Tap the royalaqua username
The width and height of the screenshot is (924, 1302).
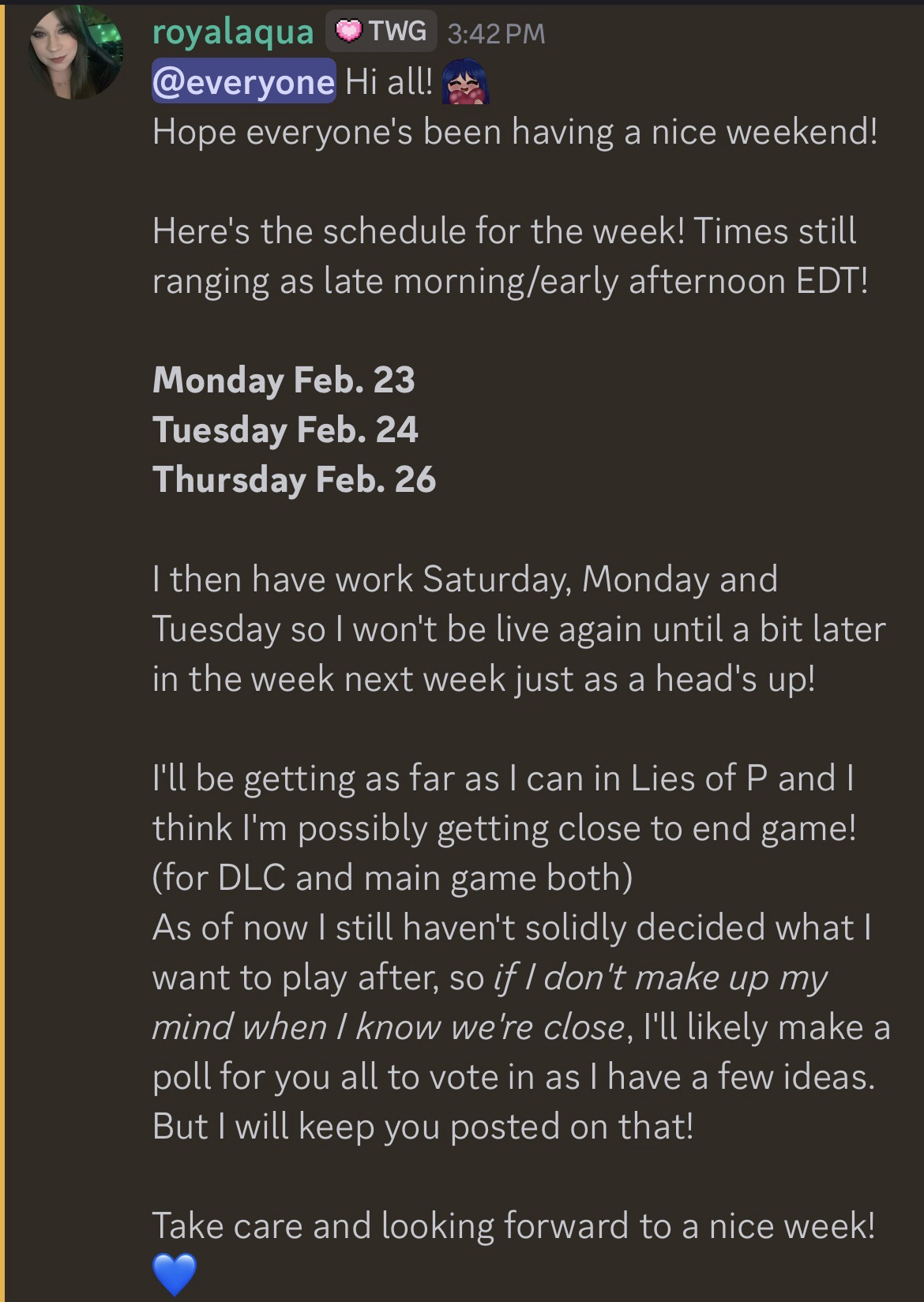click(232, 32)
